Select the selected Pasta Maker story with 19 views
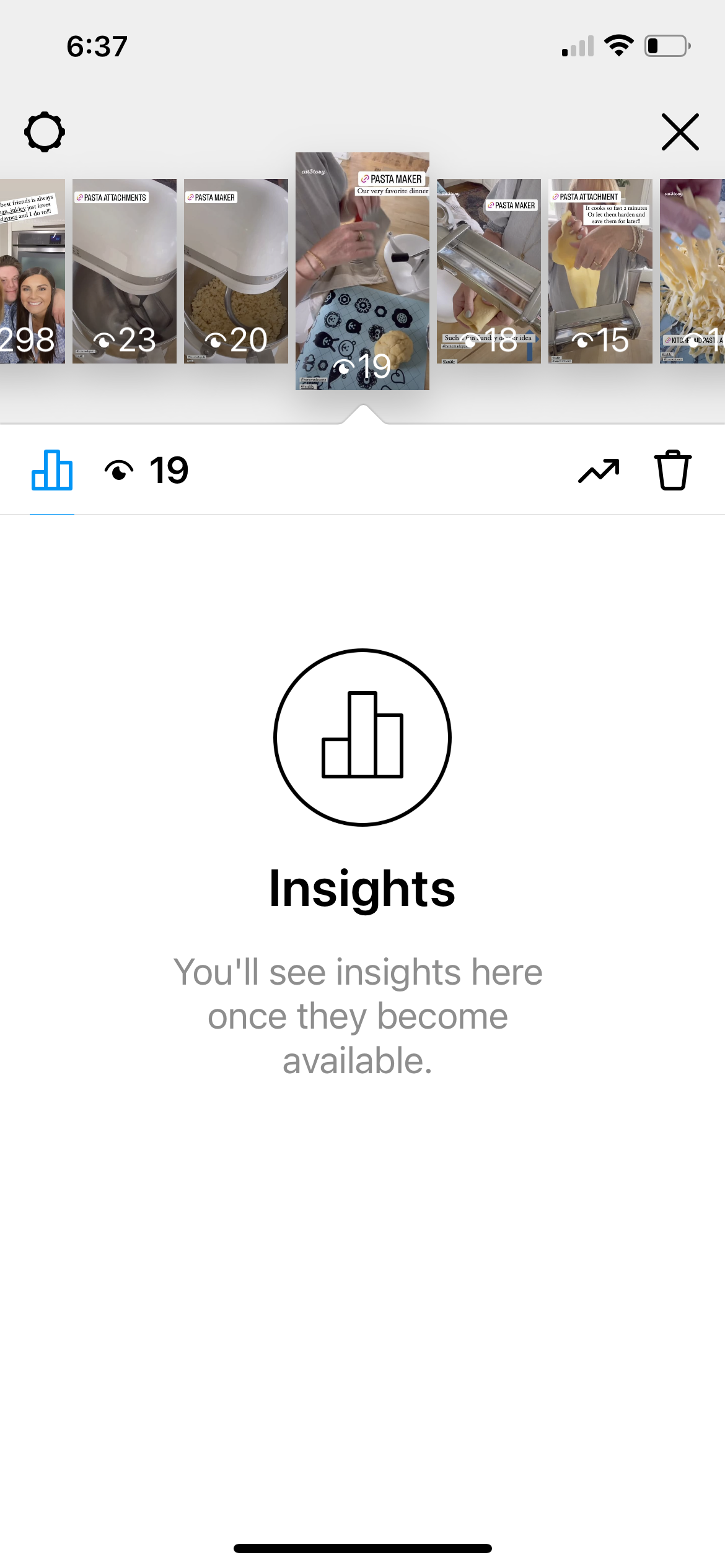Screen dimensions: 725x1568 click(362, 271)
